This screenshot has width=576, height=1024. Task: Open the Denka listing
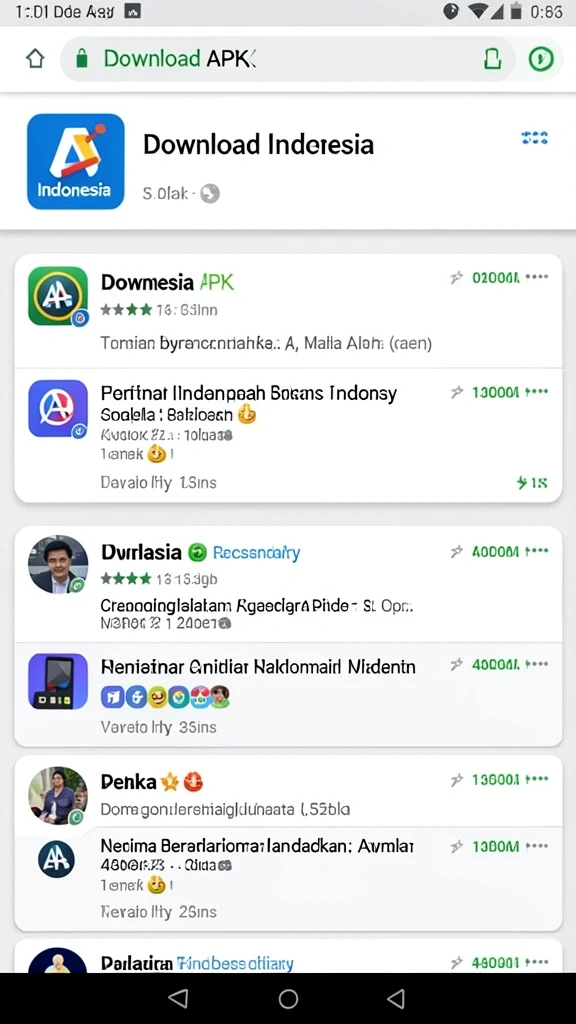[288, 792]
